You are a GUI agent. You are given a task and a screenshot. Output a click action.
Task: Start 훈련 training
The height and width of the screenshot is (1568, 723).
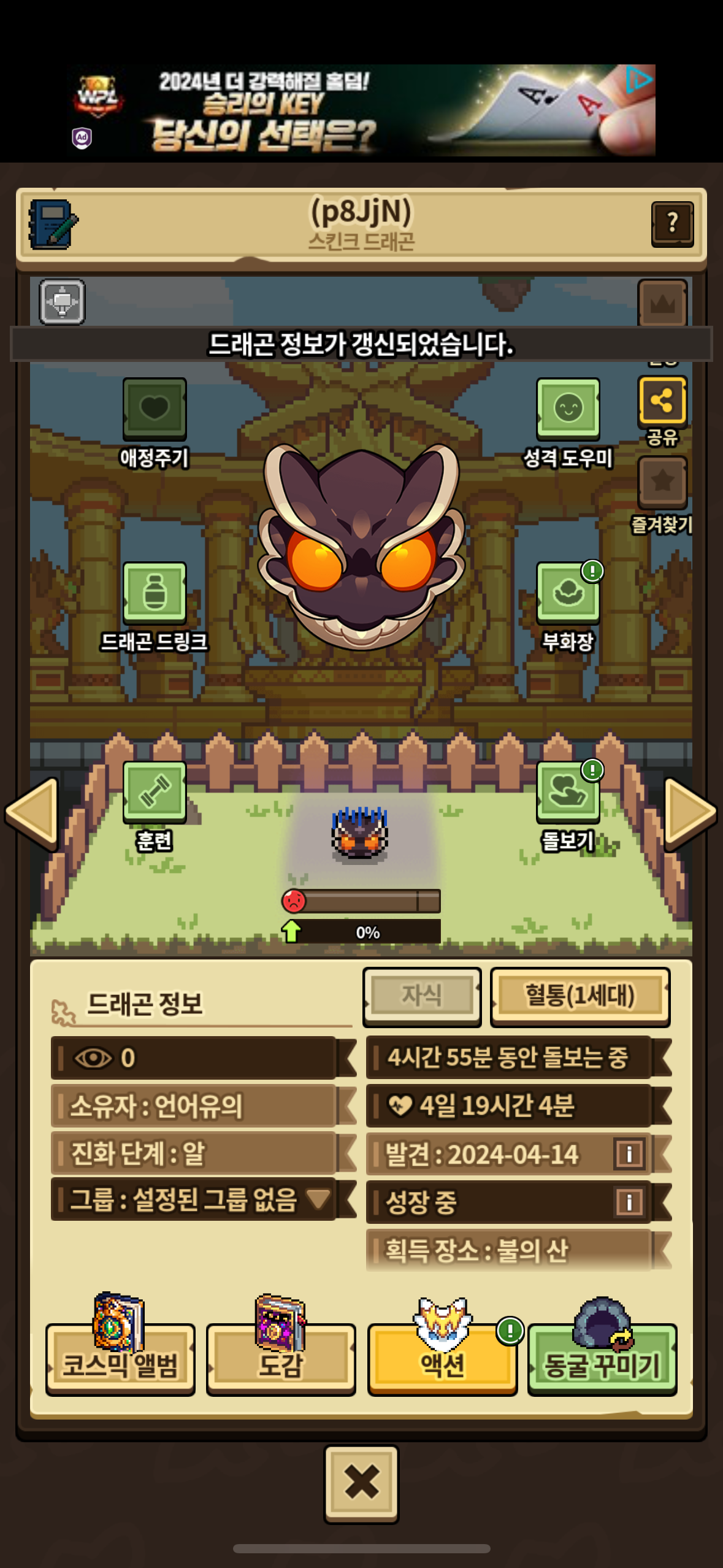point(155,791)
